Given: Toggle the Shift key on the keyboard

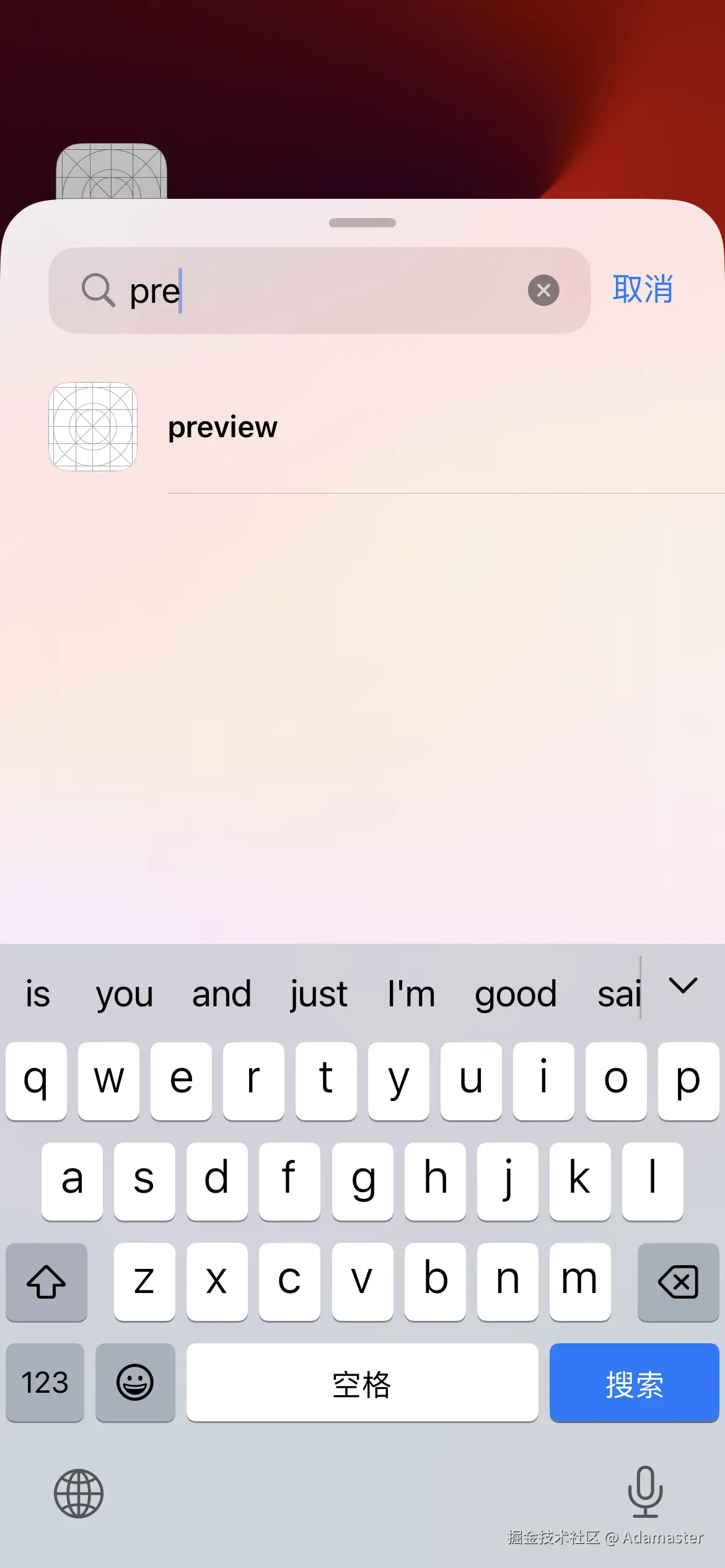Looking at the screenshot, I should pyautogui.click(x=46, y=1282).
